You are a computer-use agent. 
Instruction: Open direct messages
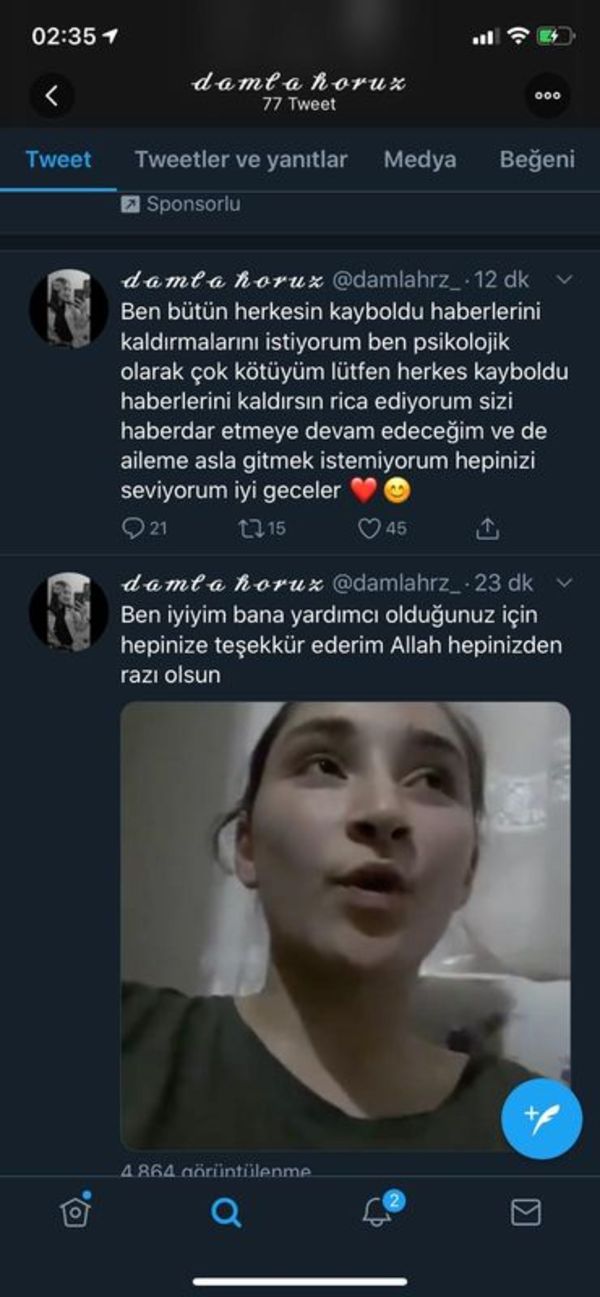[x=525, y=1212]
